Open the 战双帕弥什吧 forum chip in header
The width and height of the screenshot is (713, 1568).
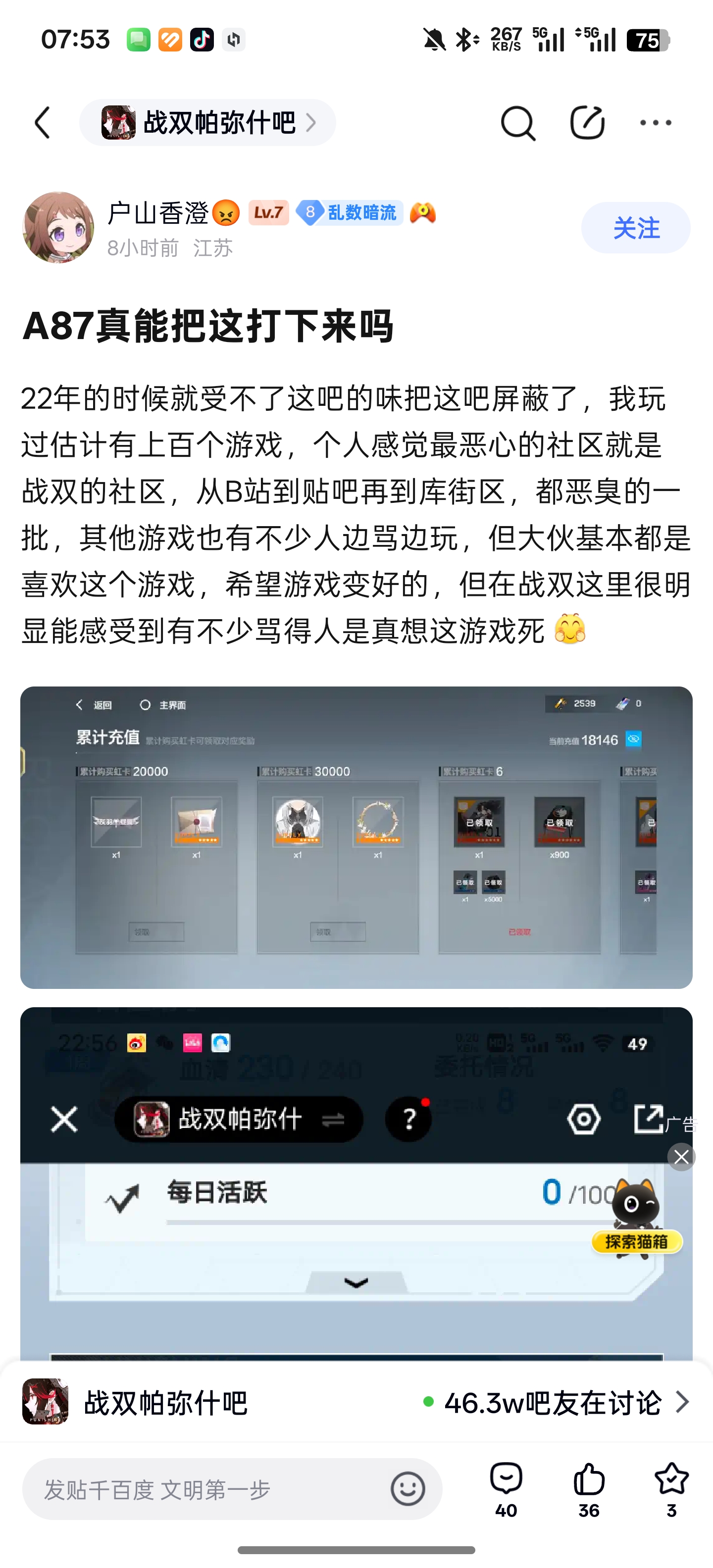click(207, 123)
